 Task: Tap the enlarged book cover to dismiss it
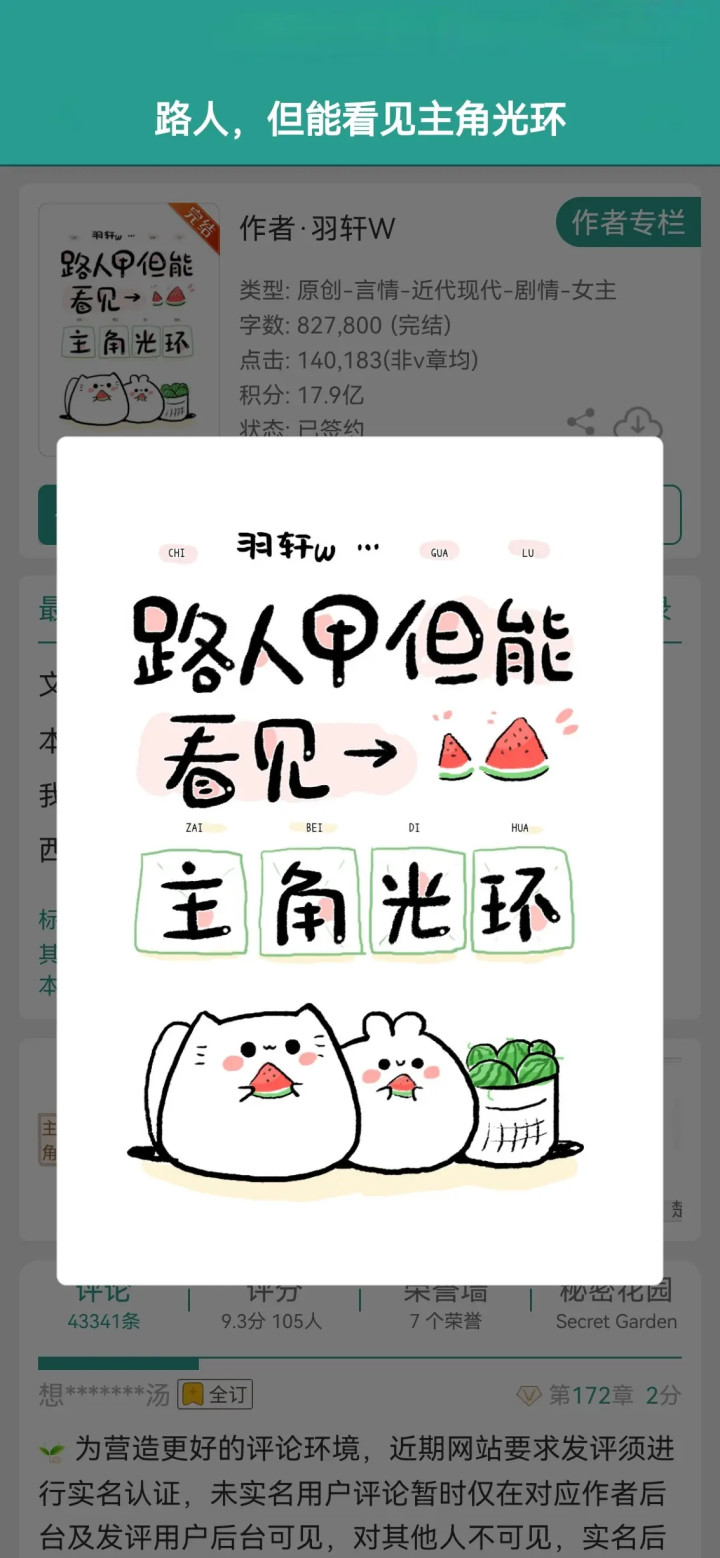click(x=359, y=860)
